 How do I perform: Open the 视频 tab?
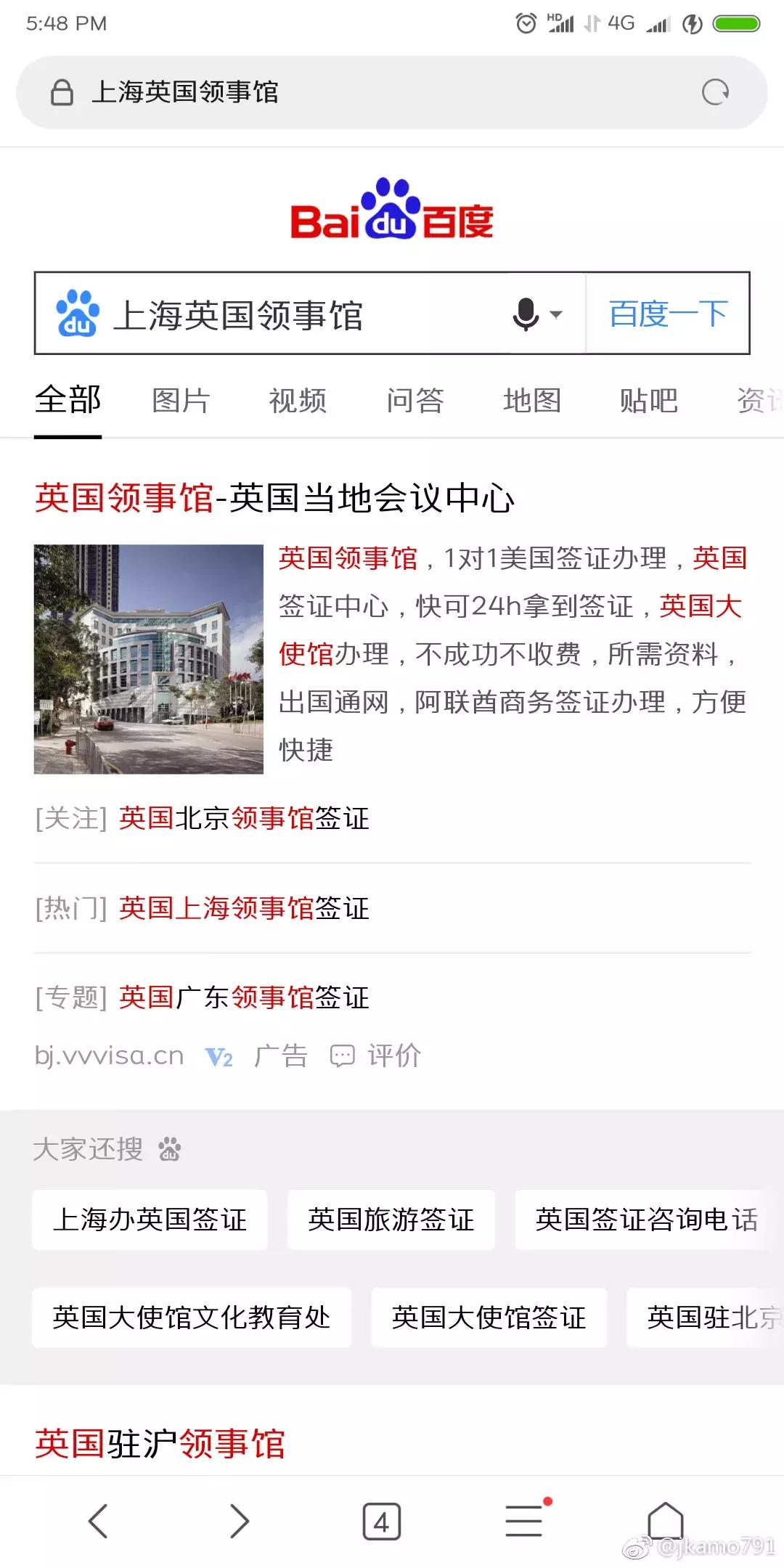coord(298,401)
